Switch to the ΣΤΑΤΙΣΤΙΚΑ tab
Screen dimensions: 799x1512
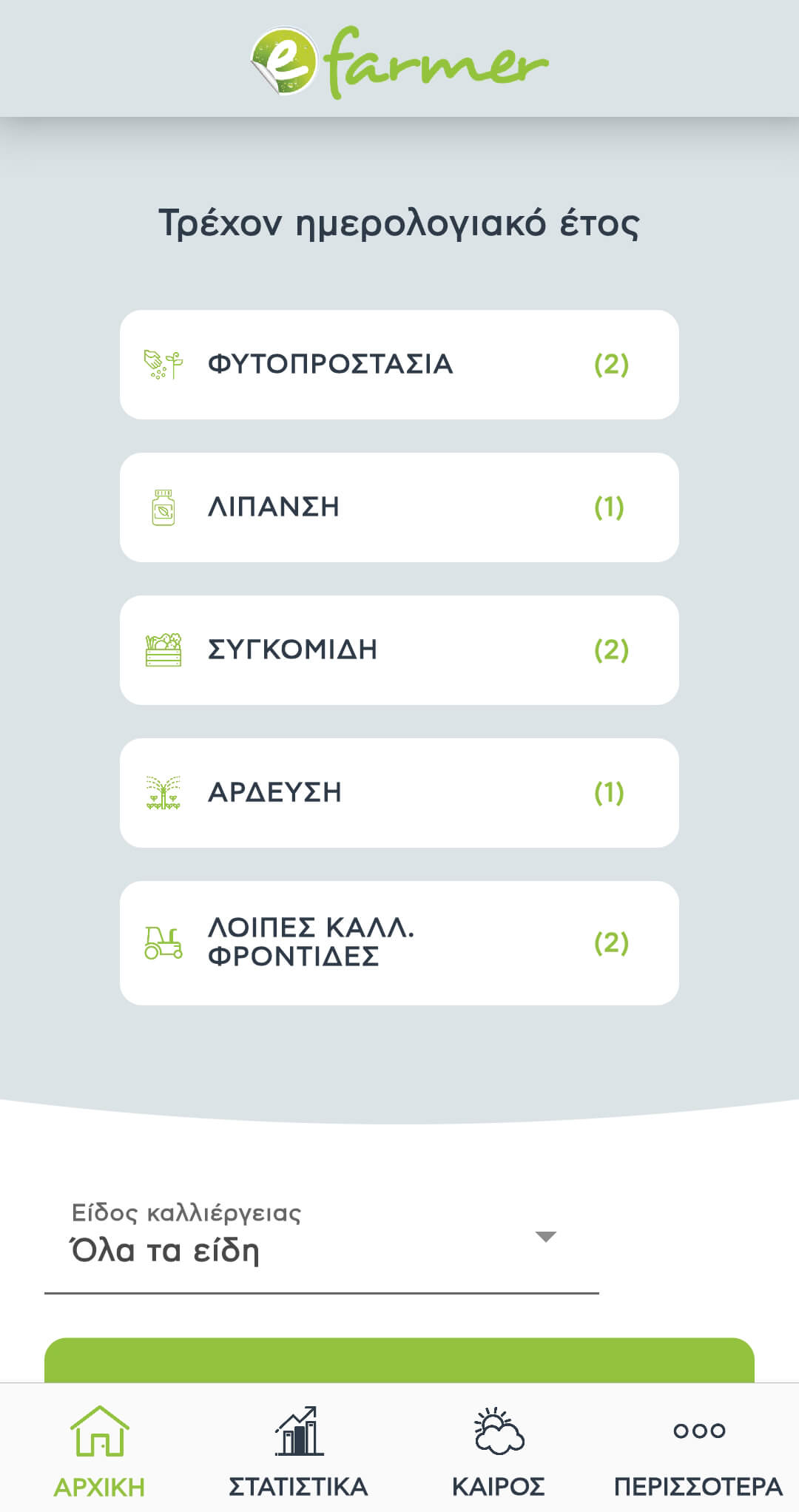[x=298, y=1450]
